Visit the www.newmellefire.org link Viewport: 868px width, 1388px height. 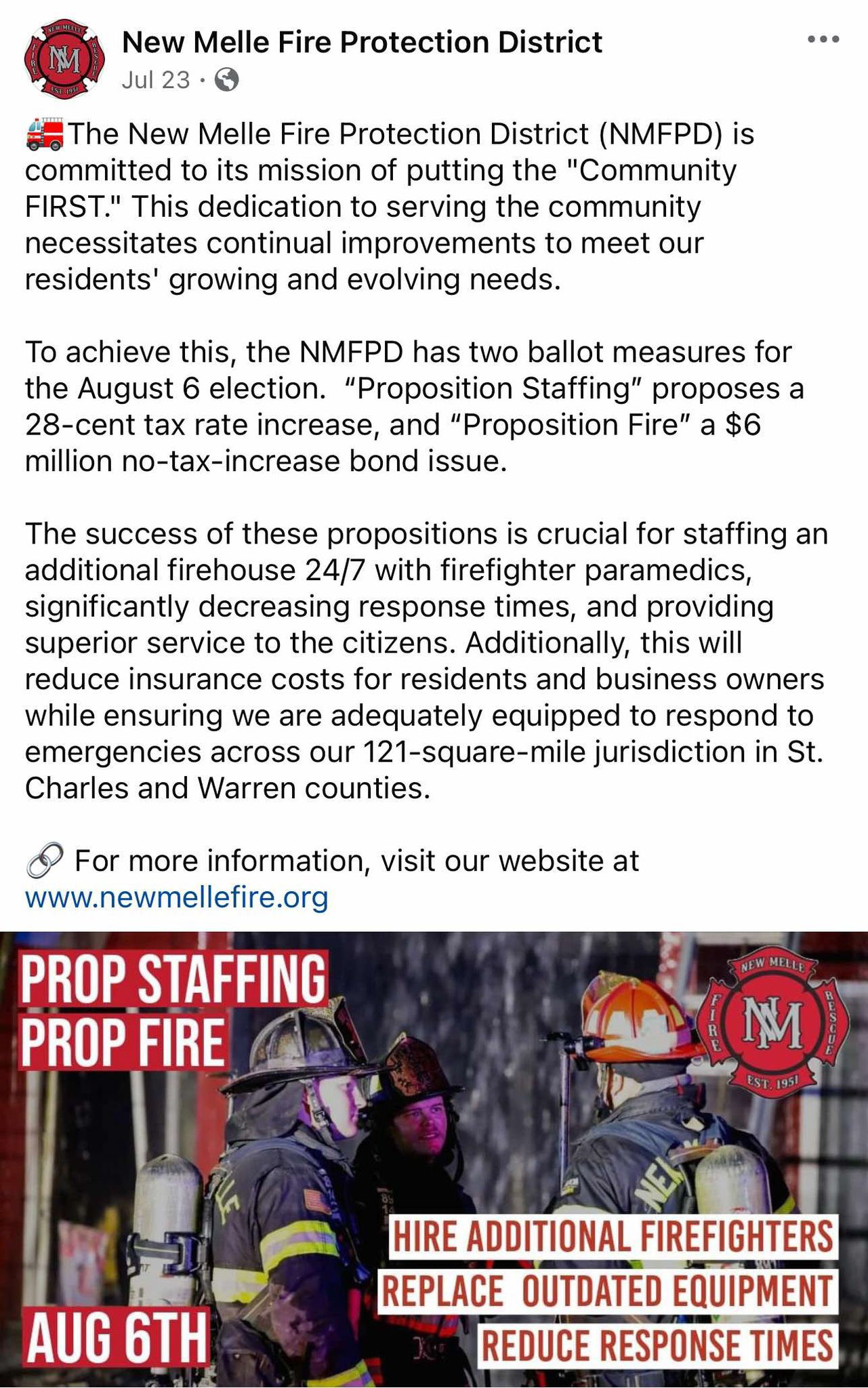click(x=177, y=897)
